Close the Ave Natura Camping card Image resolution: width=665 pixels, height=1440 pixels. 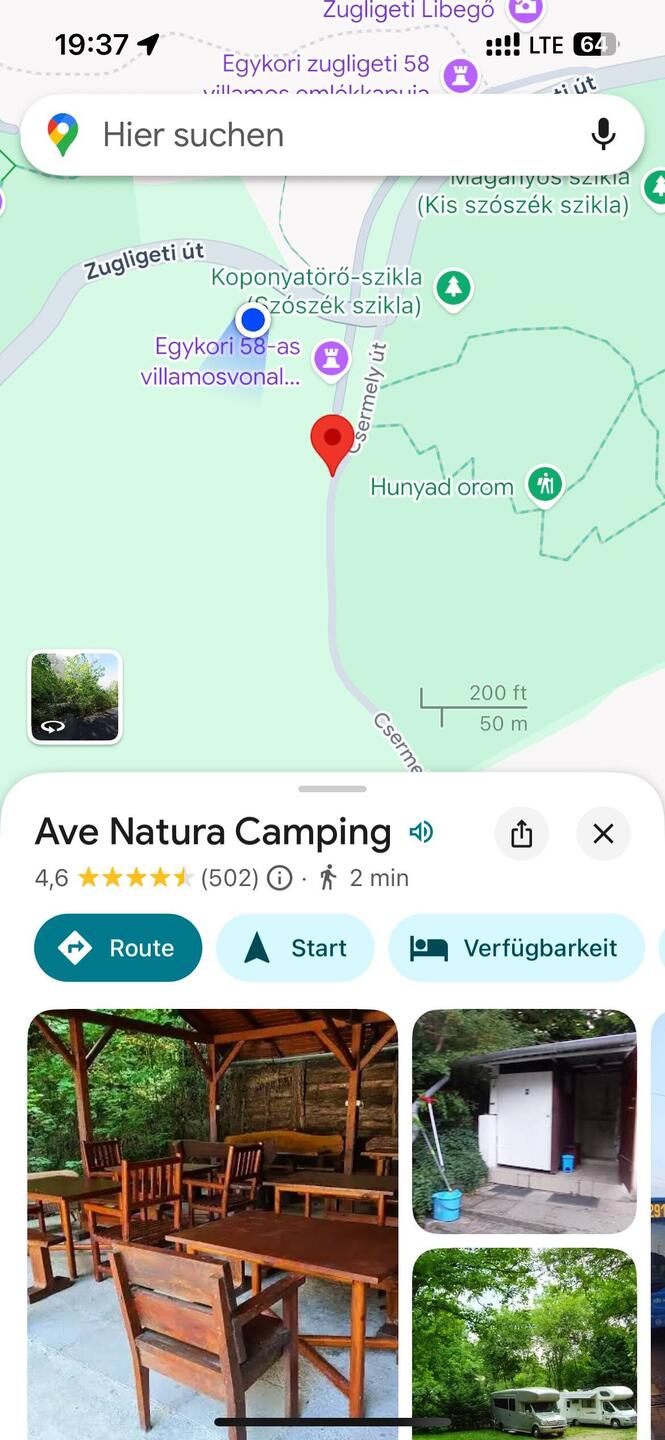pyautogui.click(x=603, y=833)
